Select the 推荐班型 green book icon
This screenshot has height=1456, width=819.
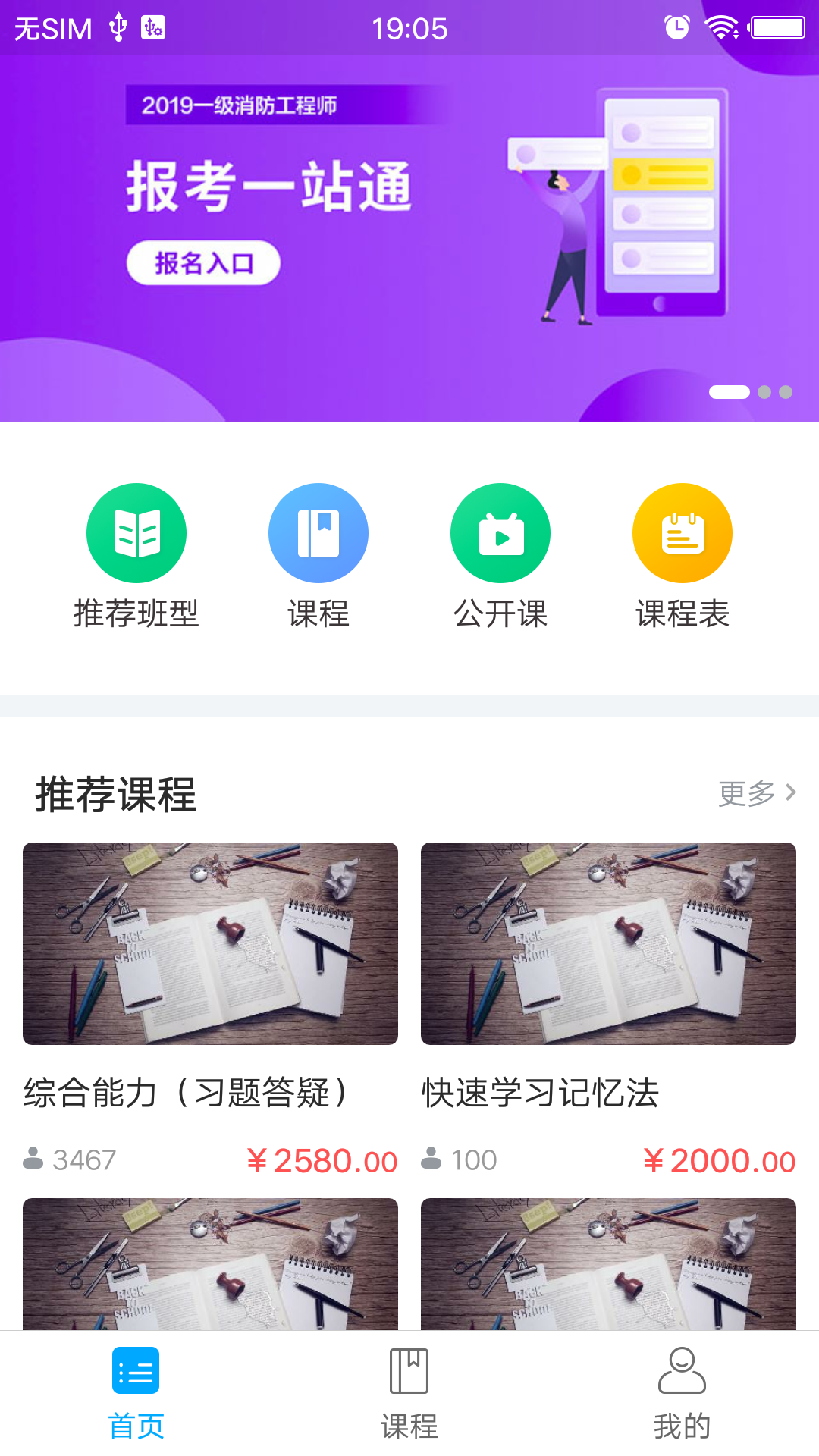pos(136,532)
